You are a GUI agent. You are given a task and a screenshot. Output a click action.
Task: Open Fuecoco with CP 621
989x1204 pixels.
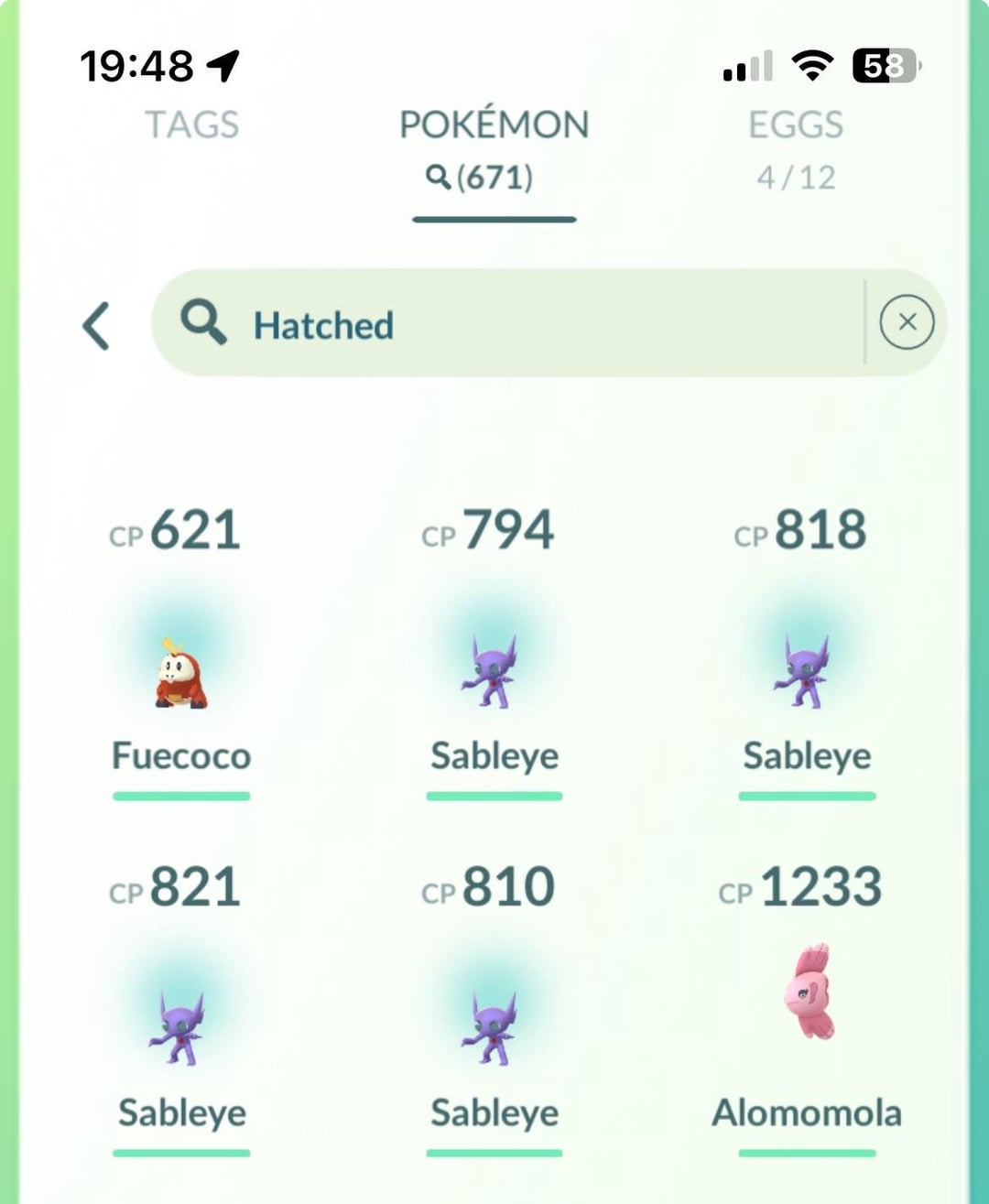(181, 673)
